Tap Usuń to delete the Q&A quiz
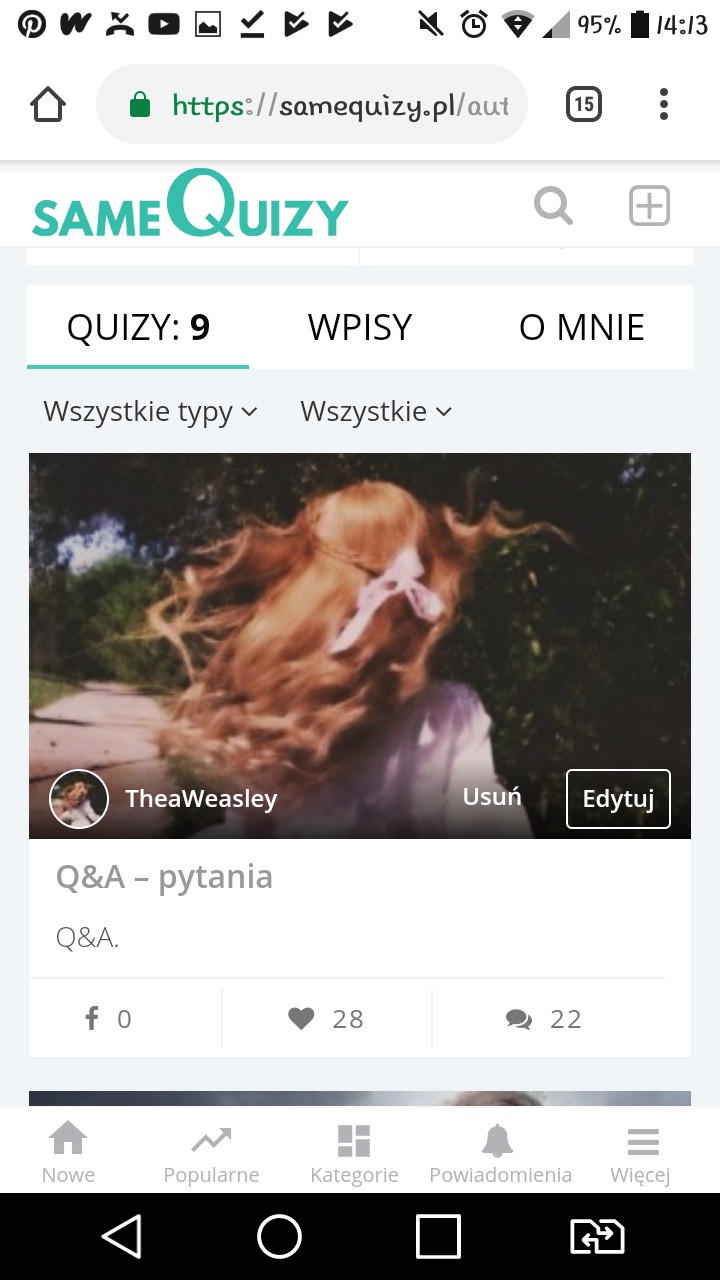720x1280 pixels. pos(492,797)
